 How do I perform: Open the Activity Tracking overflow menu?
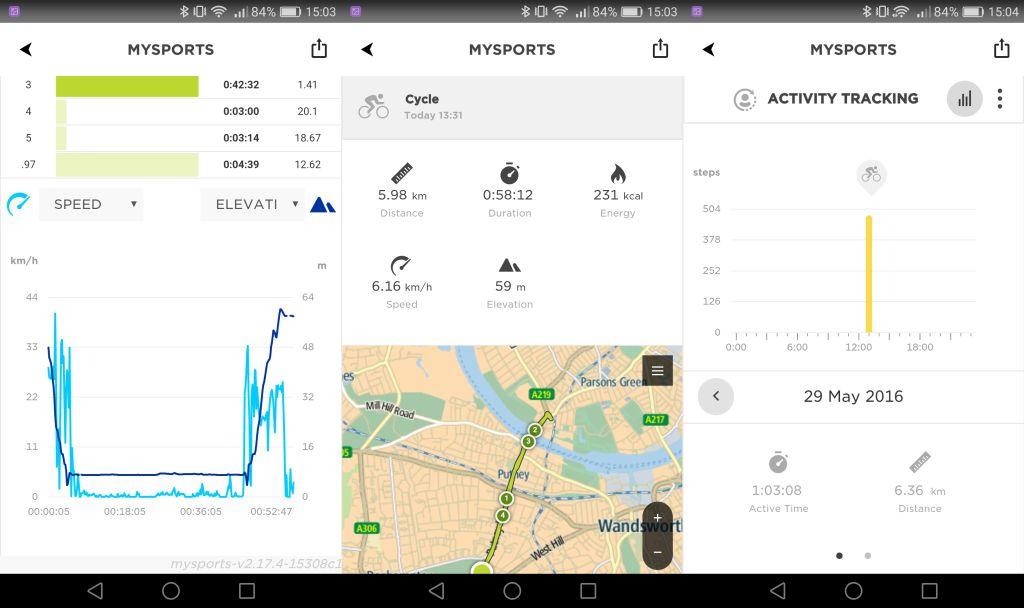[1000, 99]
